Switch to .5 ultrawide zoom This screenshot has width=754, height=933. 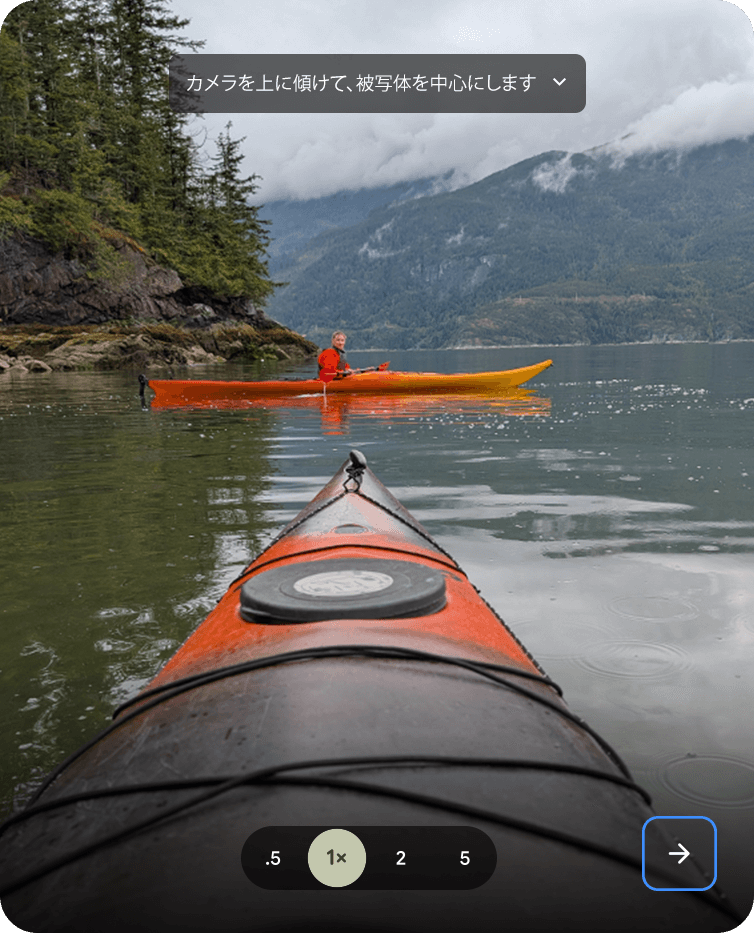(x=273, y=858)
